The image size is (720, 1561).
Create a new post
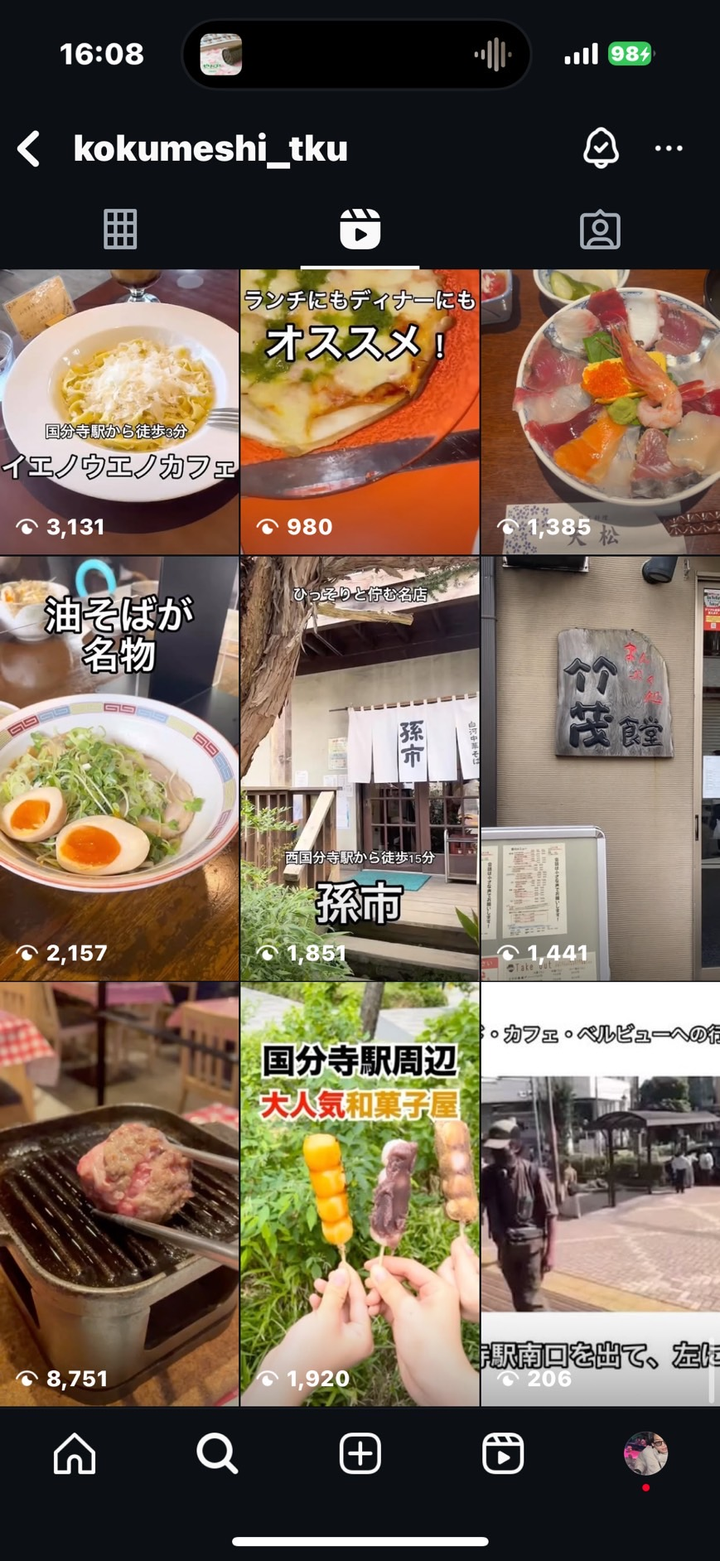click(360, 1454)
